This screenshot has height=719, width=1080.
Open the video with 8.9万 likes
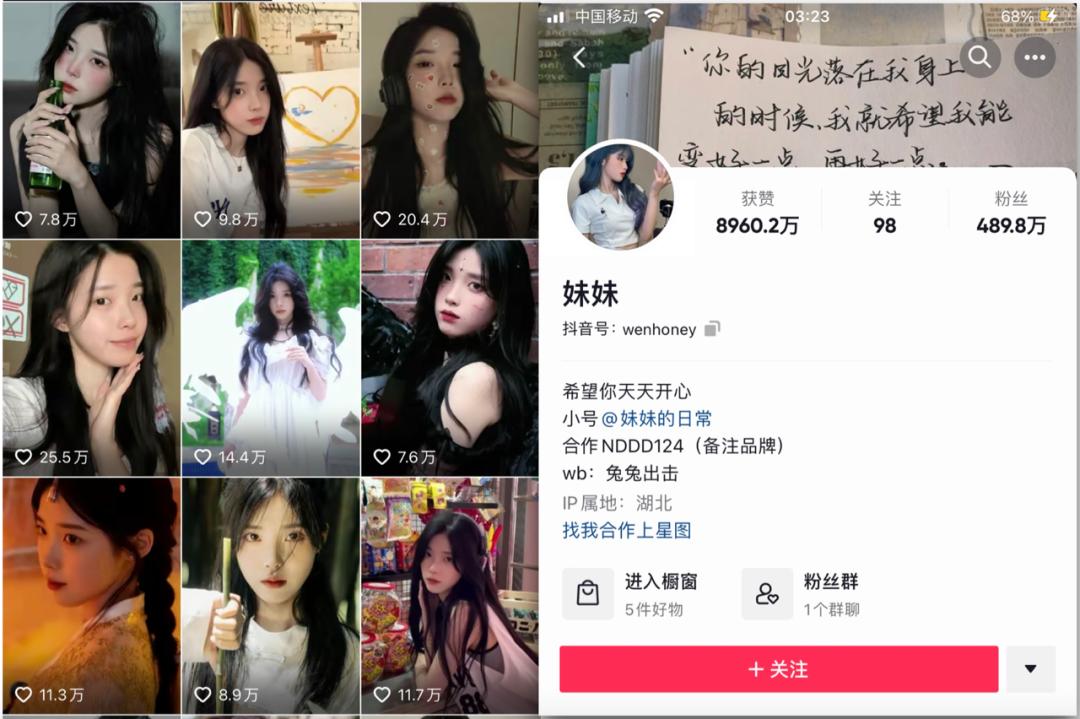click(x=270, y=595)
